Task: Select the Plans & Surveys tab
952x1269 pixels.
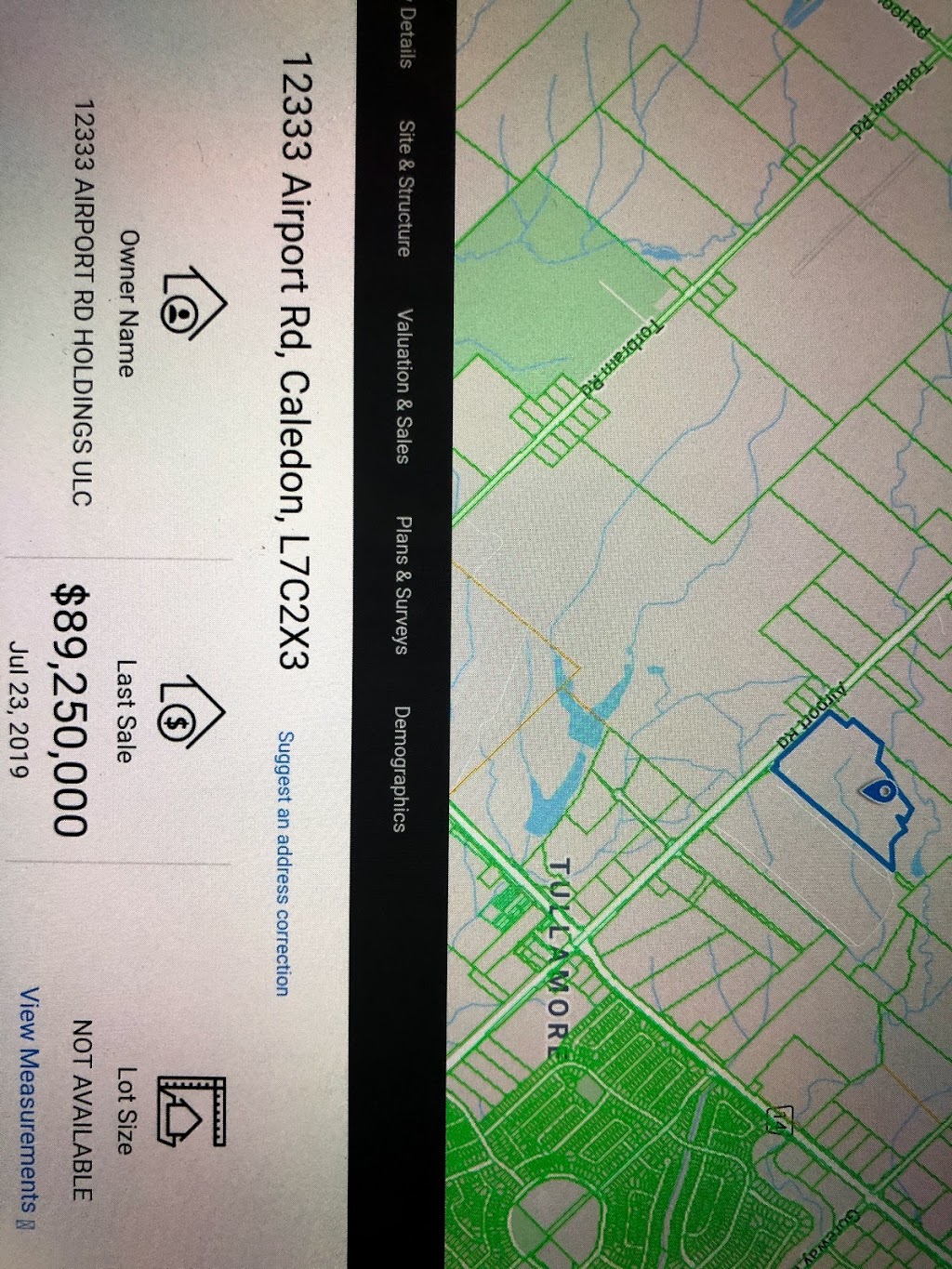Action: [403, 585]
